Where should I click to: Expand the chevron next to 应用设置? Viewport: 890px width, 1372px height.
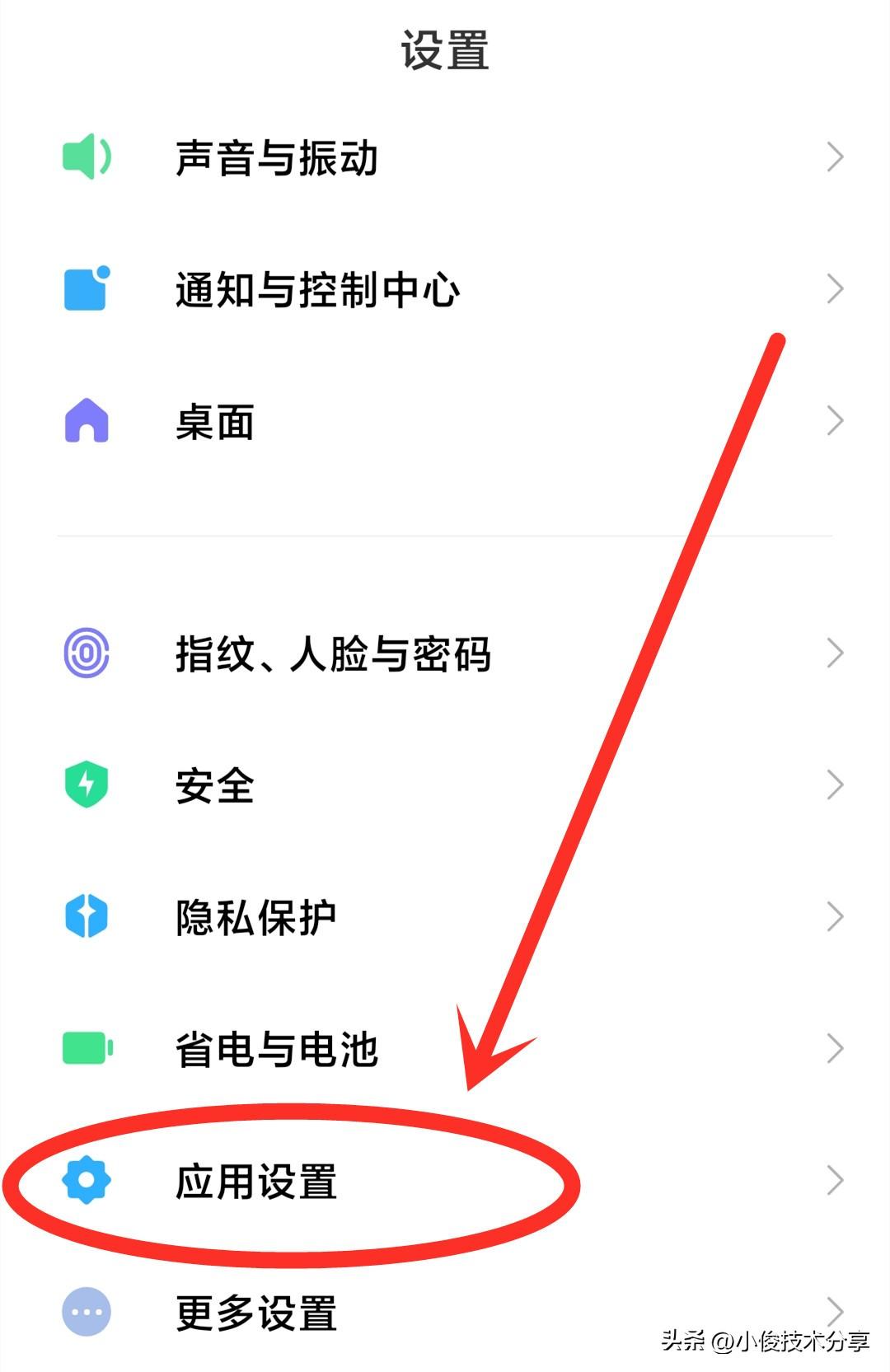(834, 1180)
